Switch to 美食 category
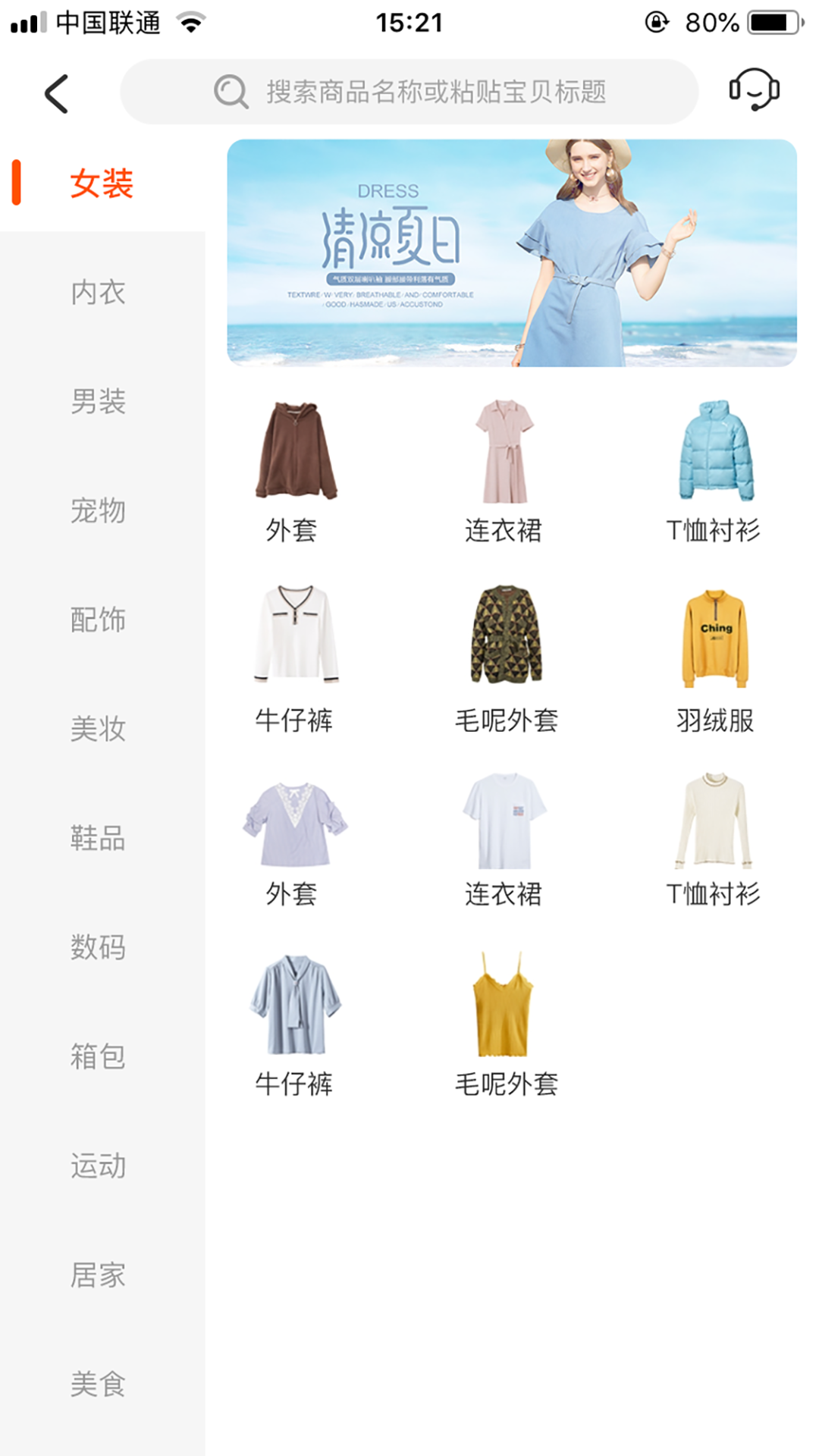 coord(99,1385)
